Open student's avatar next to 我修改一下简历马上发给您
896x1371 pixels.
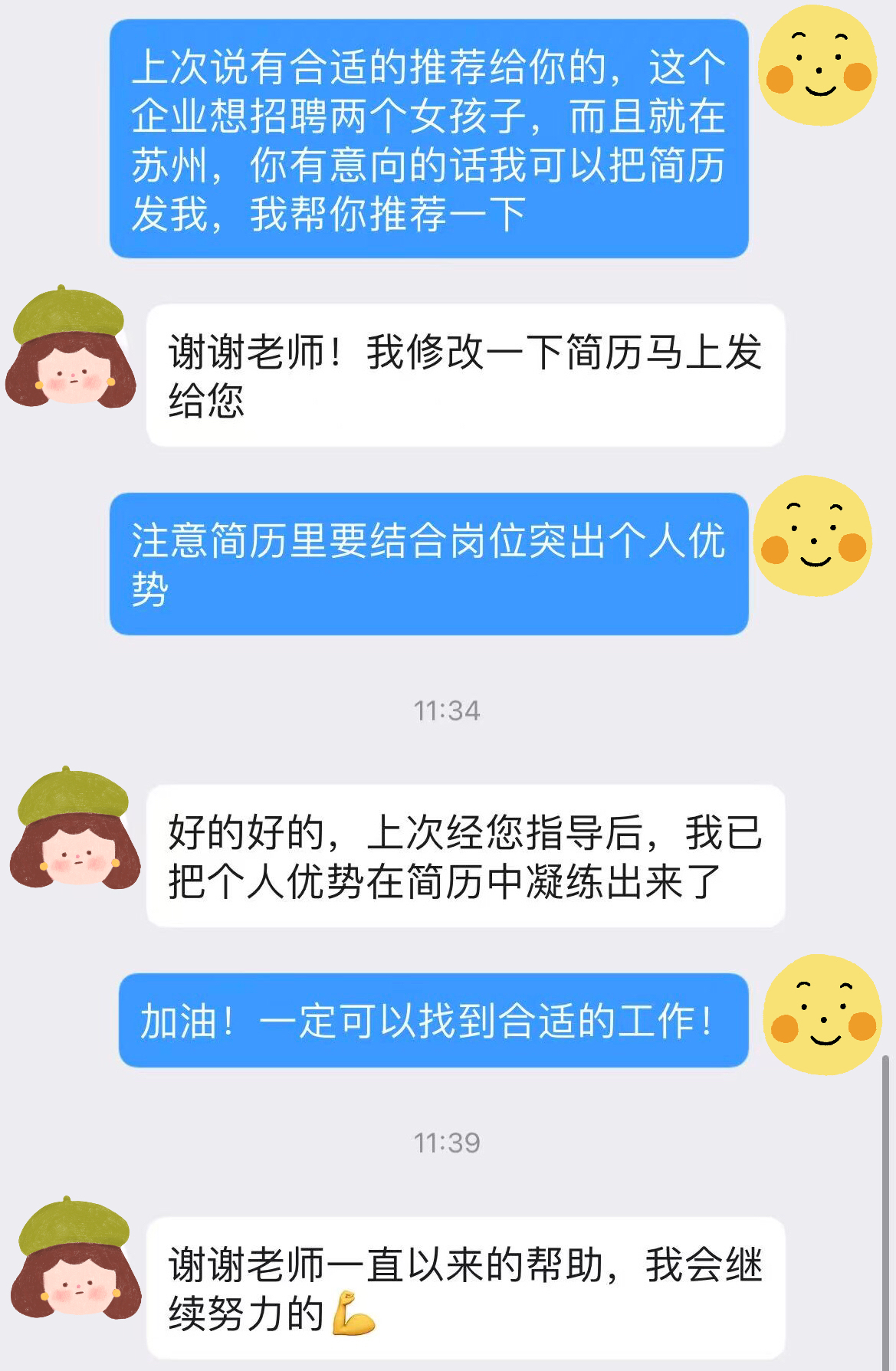point(71,349)
